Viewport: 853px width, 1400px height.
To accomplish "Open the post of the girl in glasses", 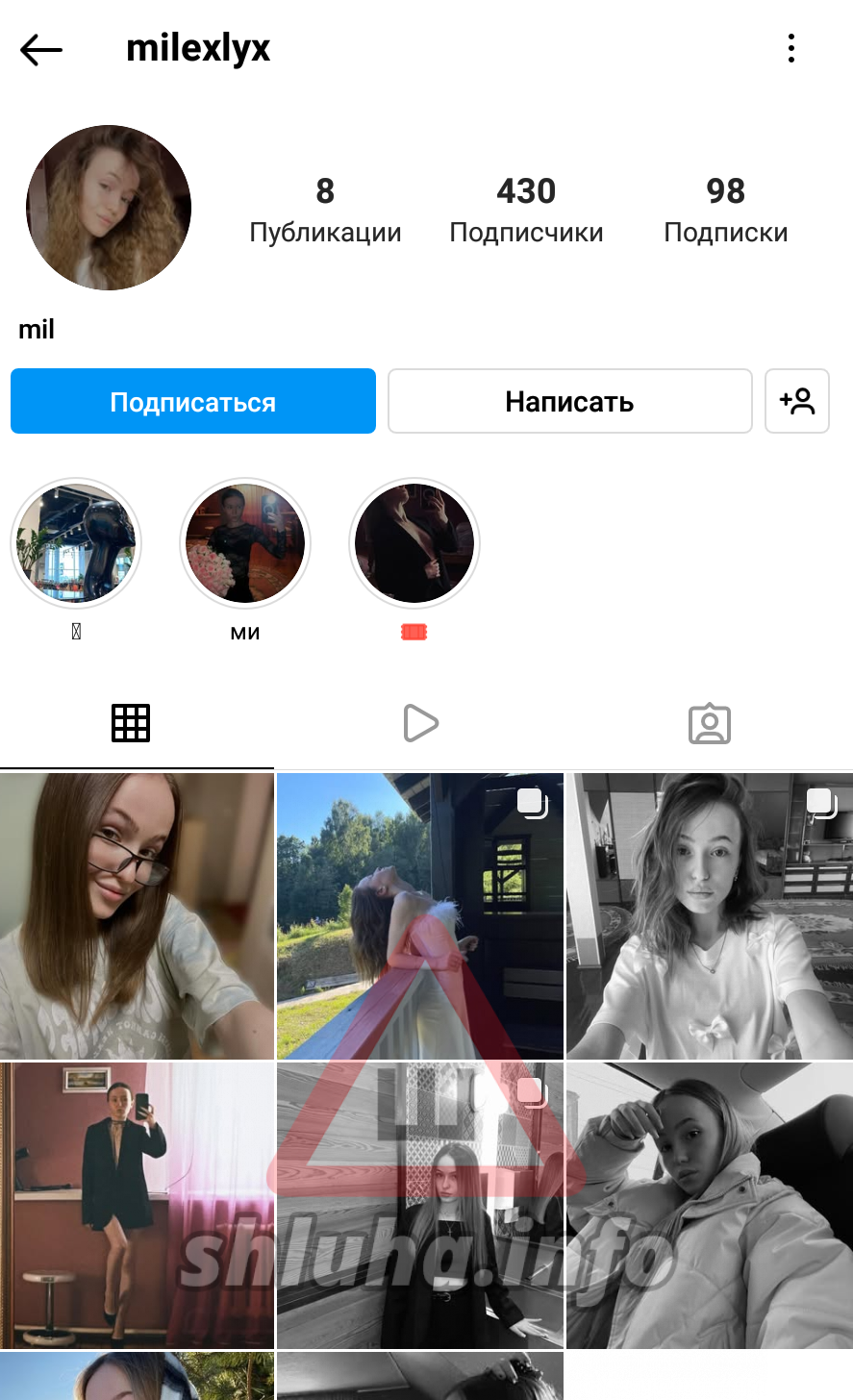I will tap(137, 915).
